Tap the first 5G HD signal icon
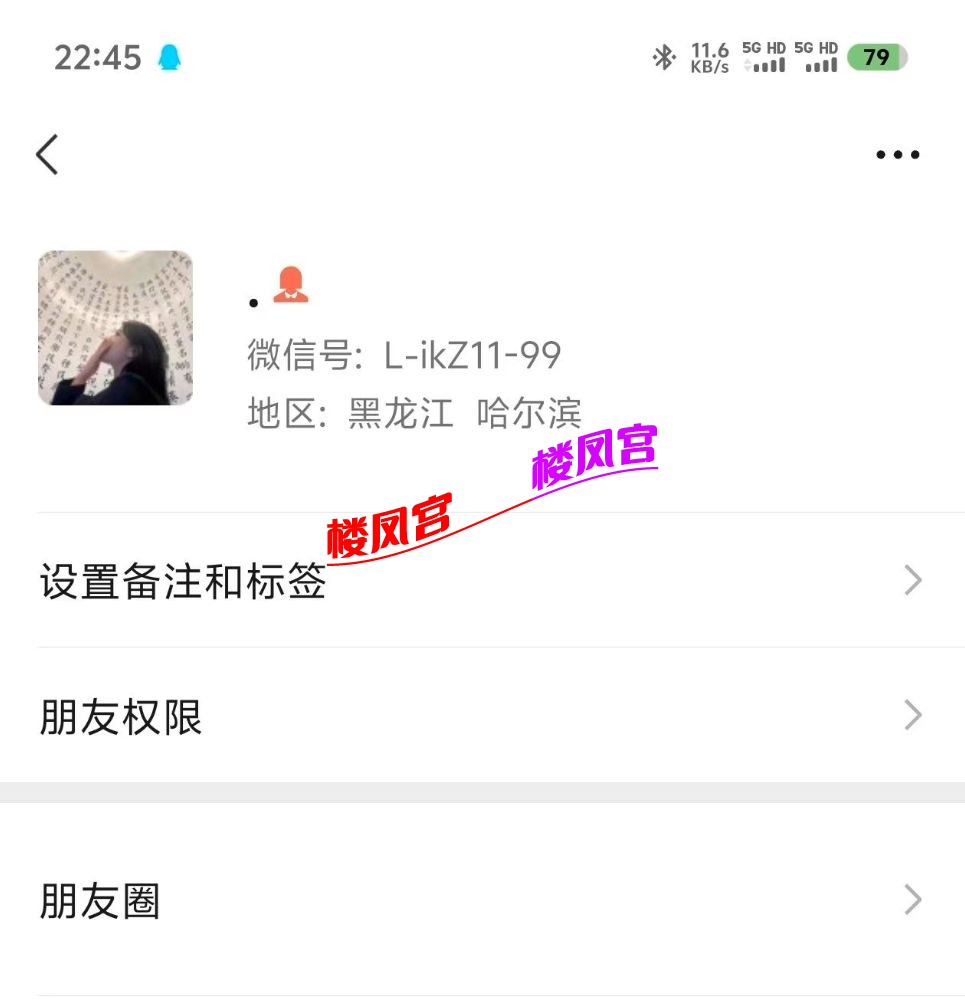The image size is (965, 1000). pos(765,57)
